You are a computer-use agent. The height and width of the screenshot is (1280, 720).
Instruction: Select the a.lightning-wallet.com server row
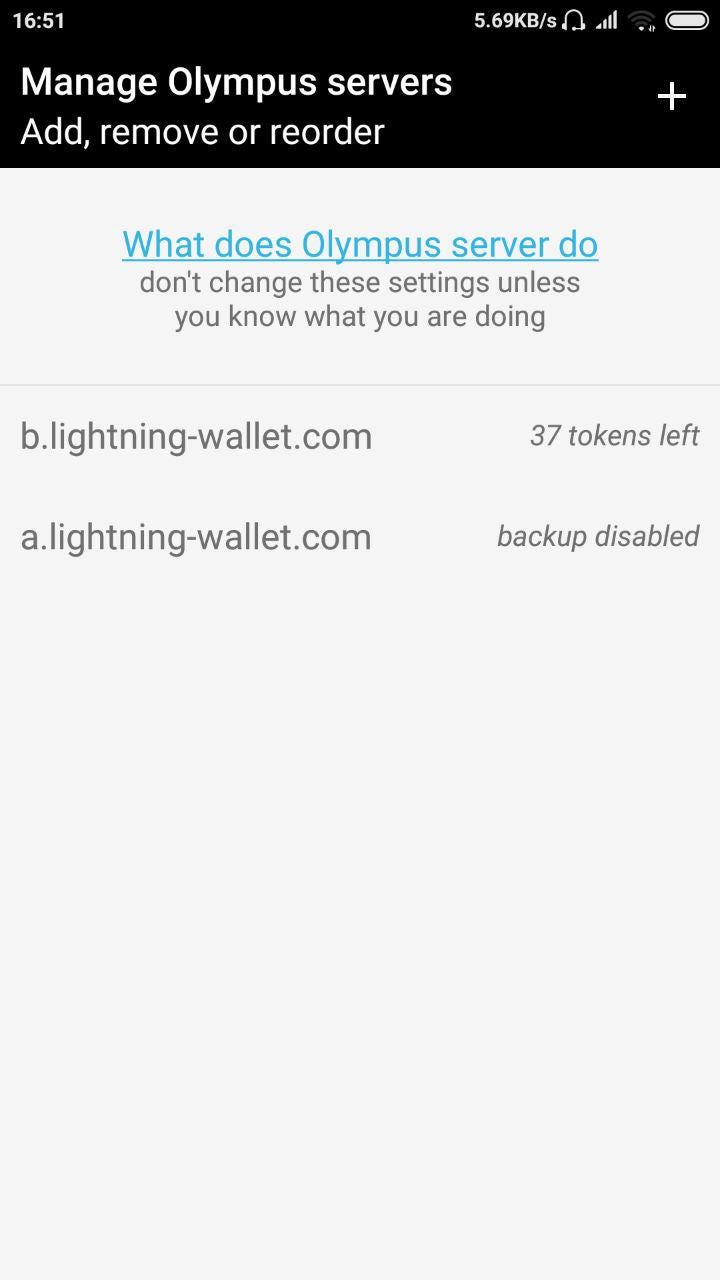[360, 537]
